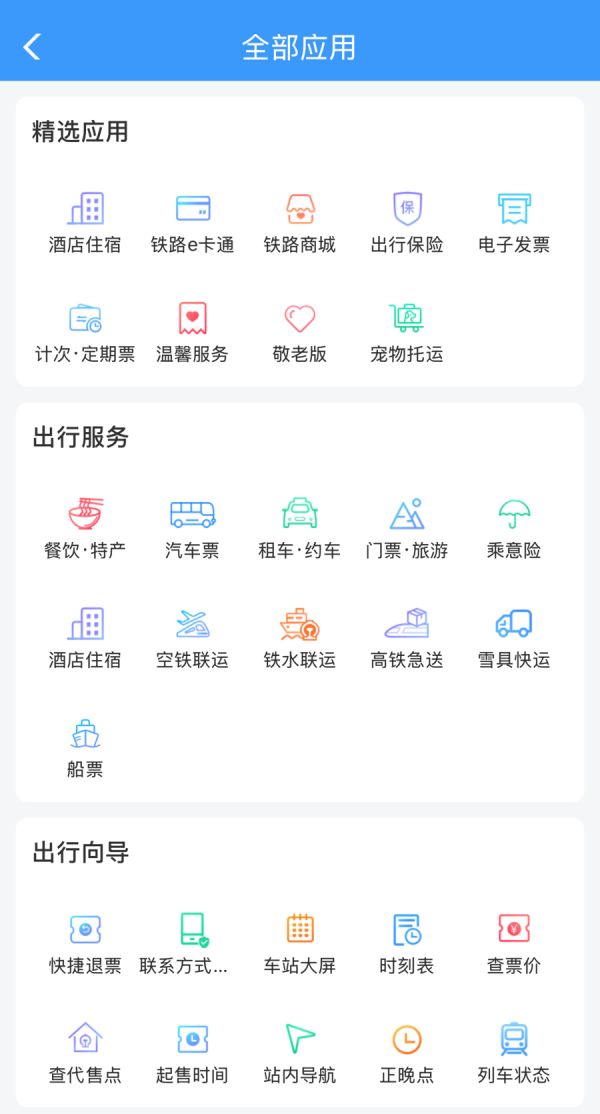The image size is (600, 1114).
Task: Open 站内导航 station navigation
Action: coord(300,1054)
